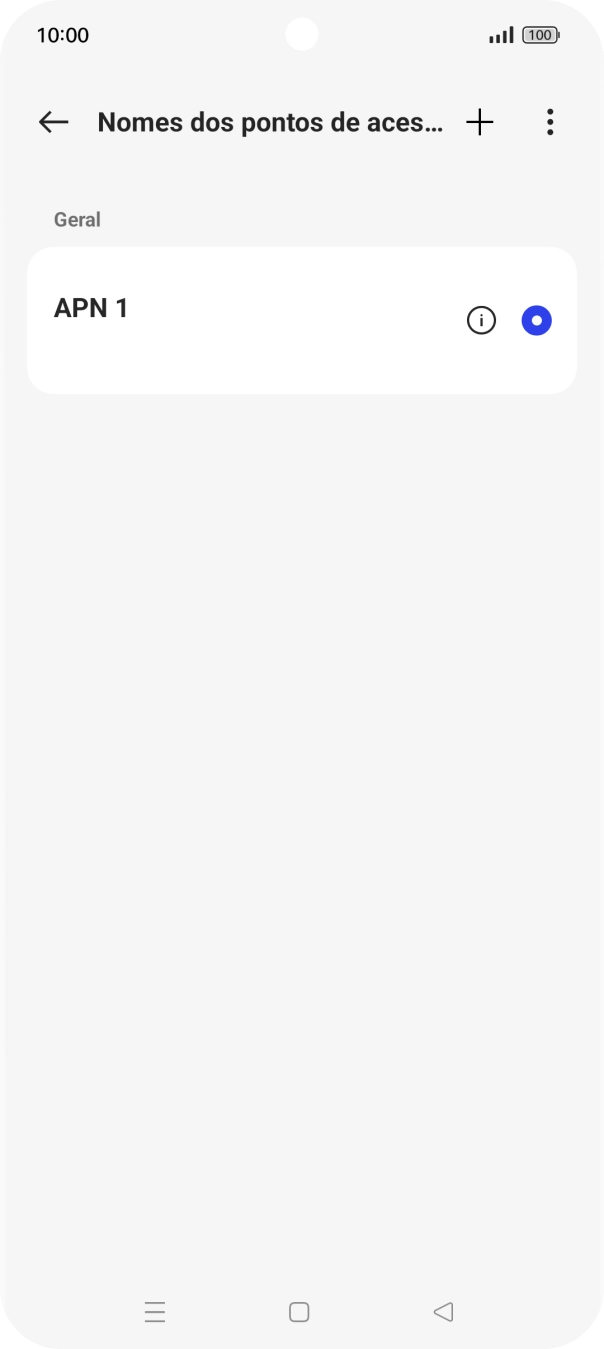Open the APN 1 entry
604x1349 pixels.
(x=302, y=320)
